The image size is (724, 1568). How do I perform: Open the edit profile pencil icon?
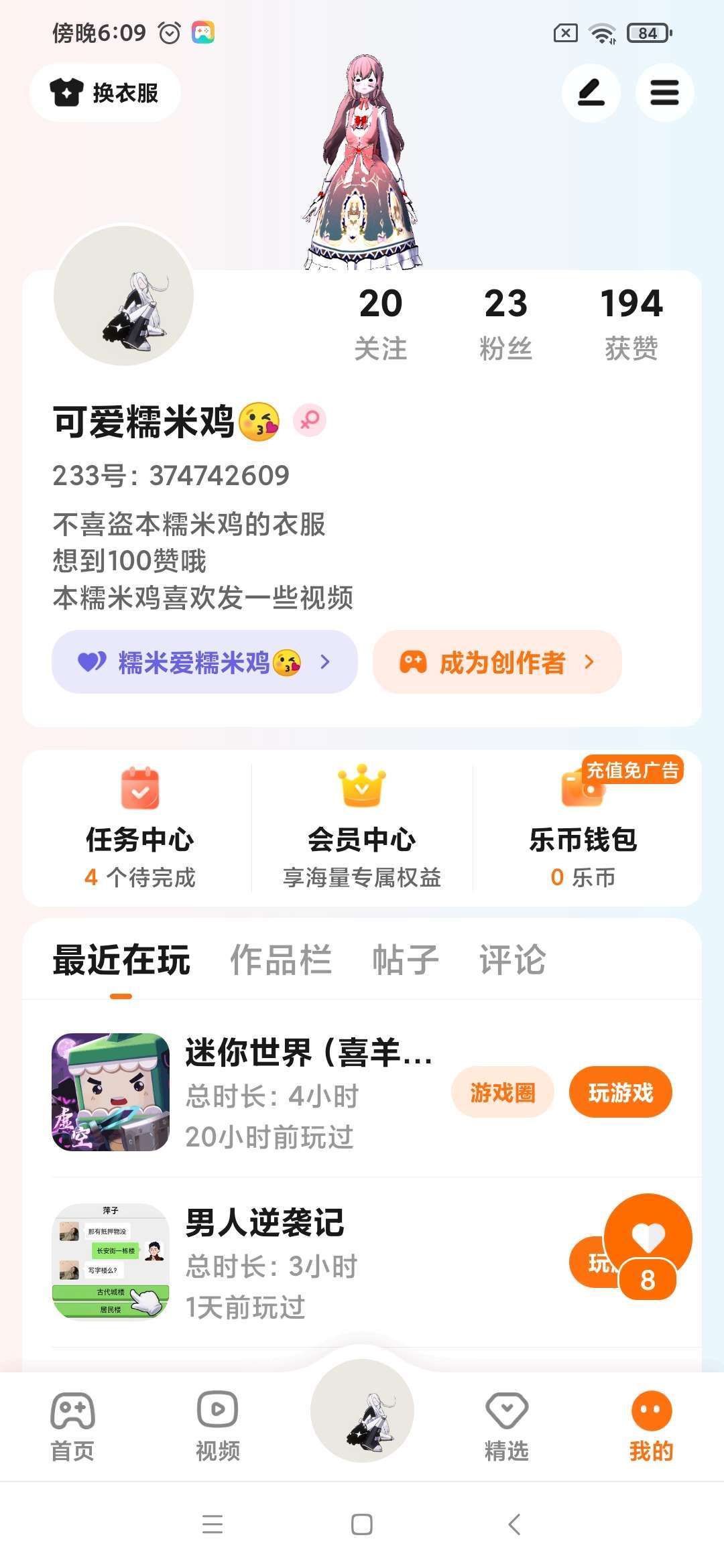(591, 92)
